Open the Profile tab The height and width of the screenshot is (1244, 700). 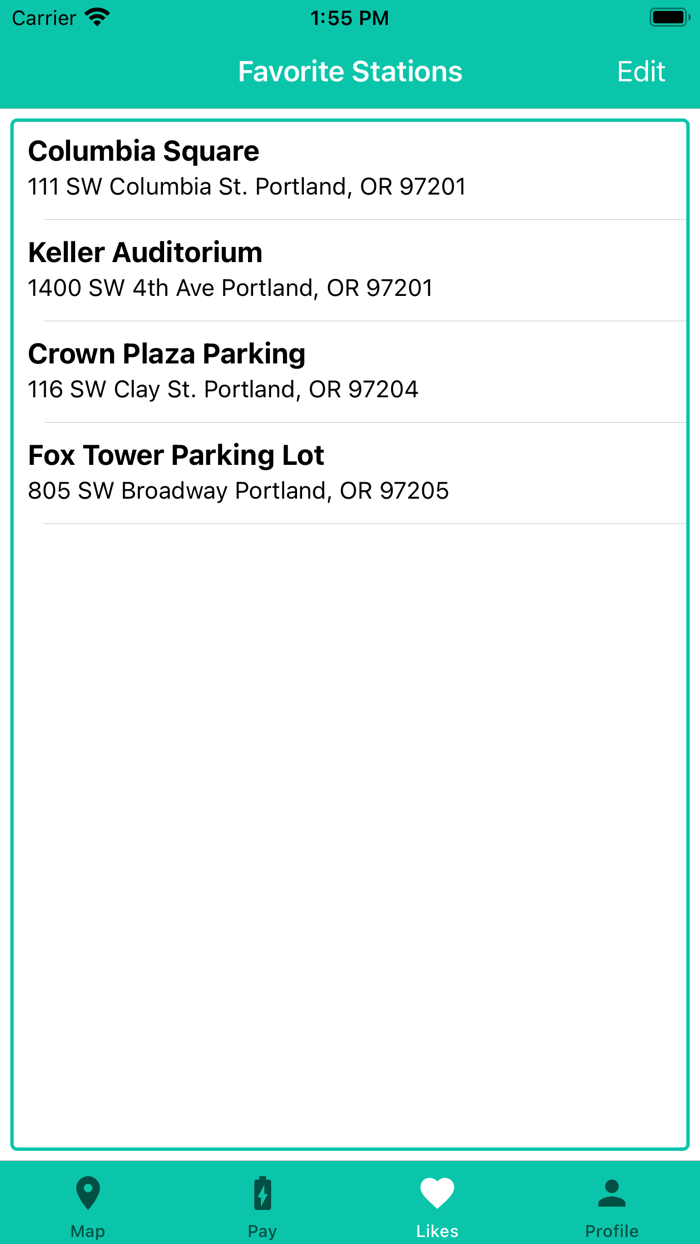tap(611, 1205)
